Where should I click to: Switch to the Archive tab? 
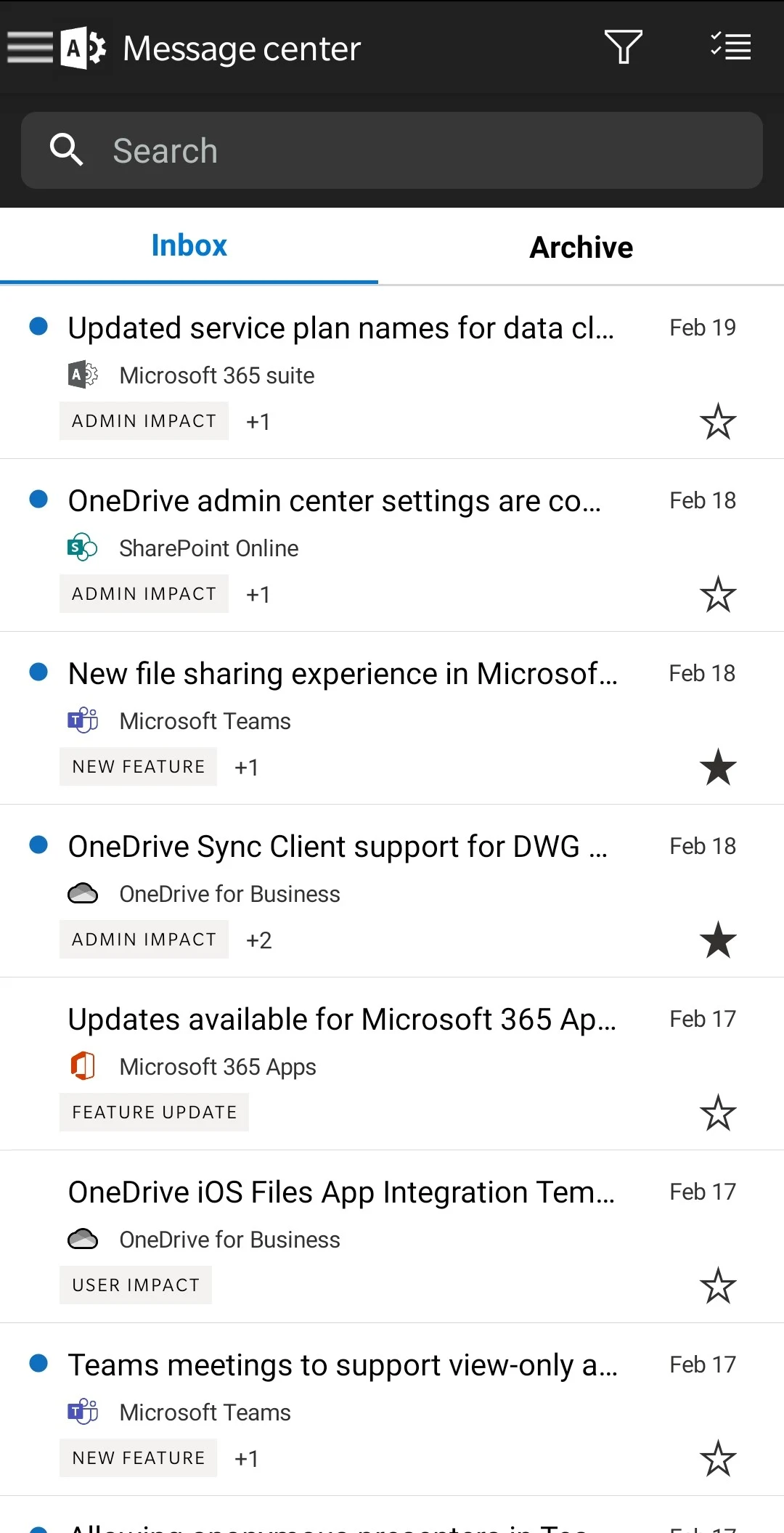click(581, 246)
